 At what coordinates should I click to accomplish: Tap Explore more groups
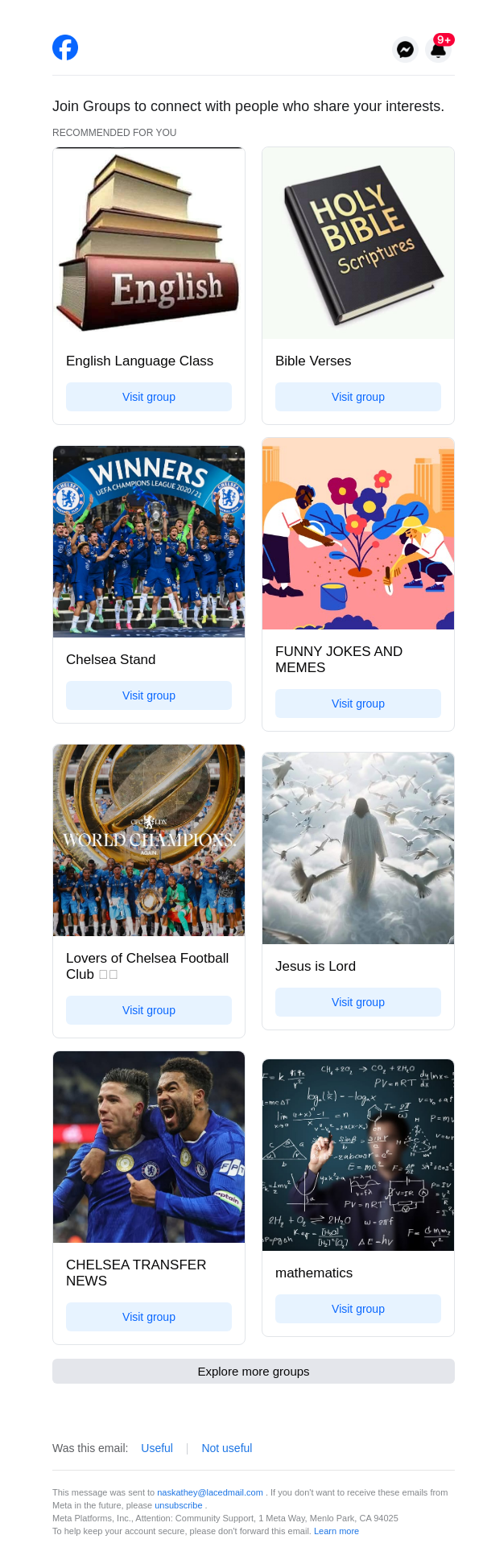pyautogui.click(x=254, y=1372)
